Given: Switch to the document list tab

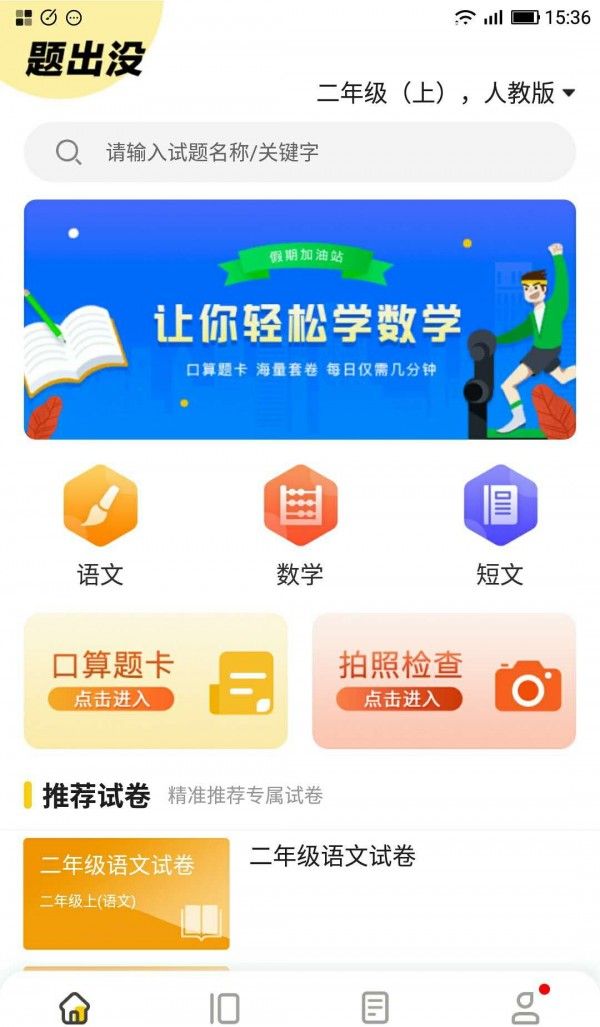Looking at the screenshot, I should (374, 1006).
